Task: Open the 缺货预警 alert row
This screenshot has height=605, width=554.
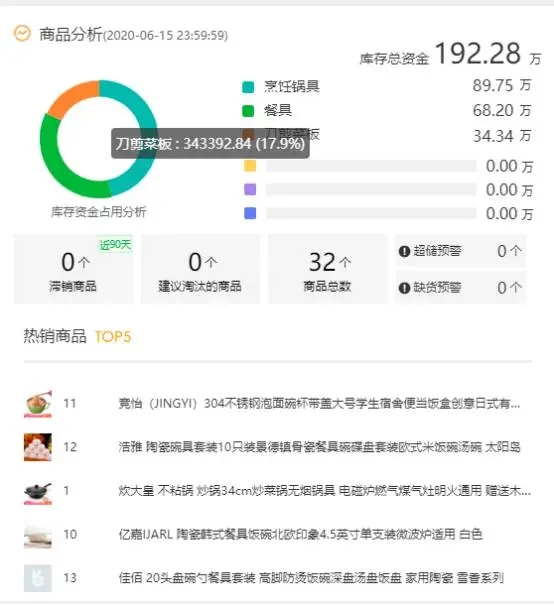Action: pos(460,287)
